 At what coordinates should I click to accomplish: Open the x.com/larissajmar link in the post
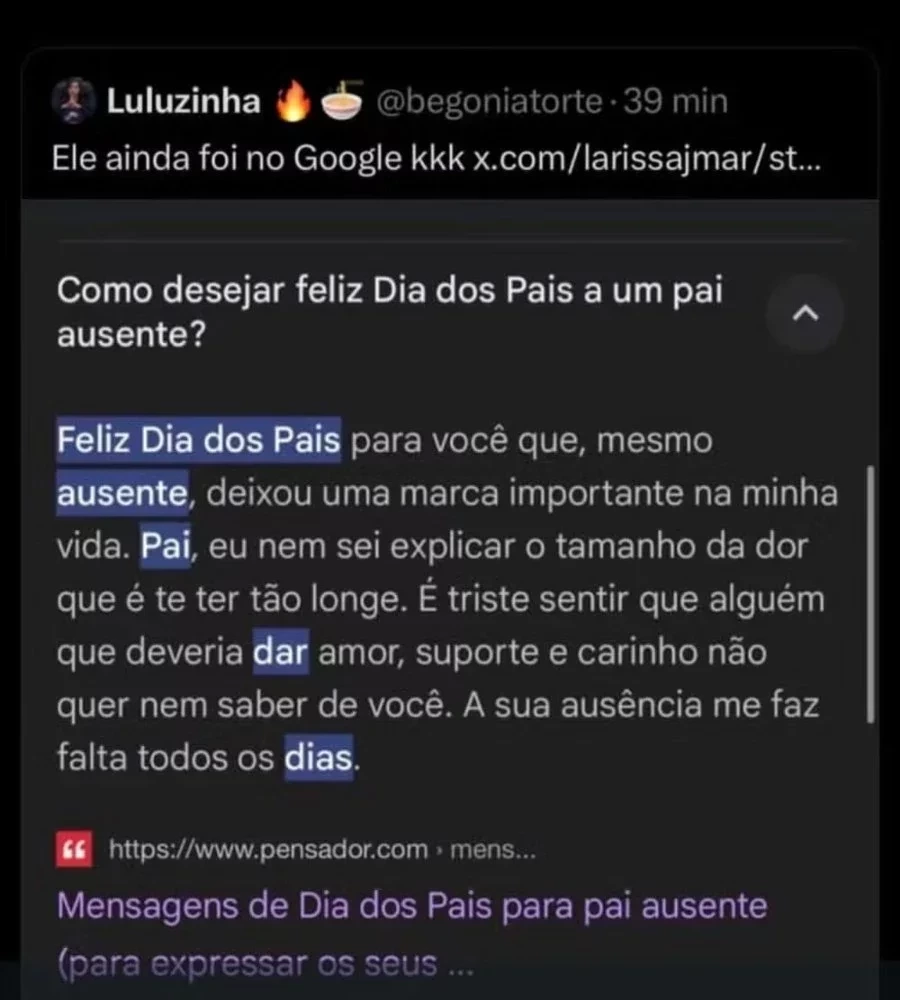[647, 160]
